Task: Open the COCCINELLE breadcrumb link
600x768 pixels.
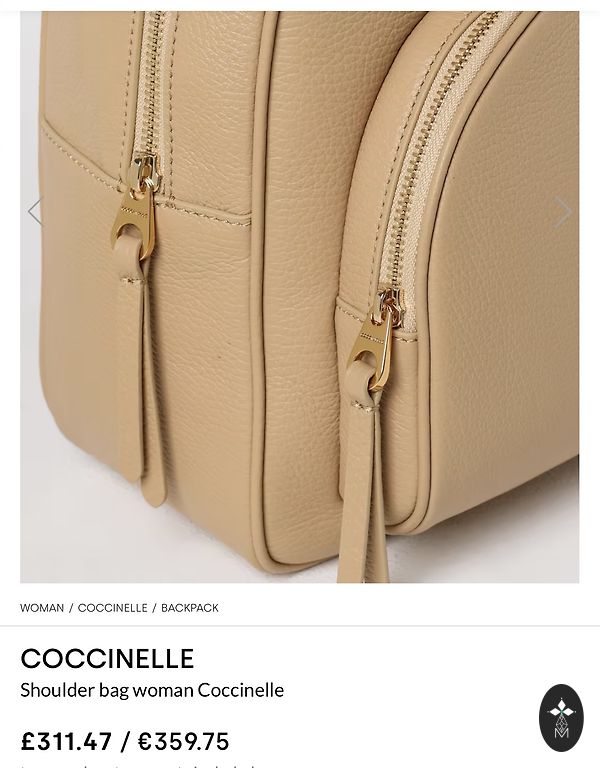Action: [x=112, y=608]
